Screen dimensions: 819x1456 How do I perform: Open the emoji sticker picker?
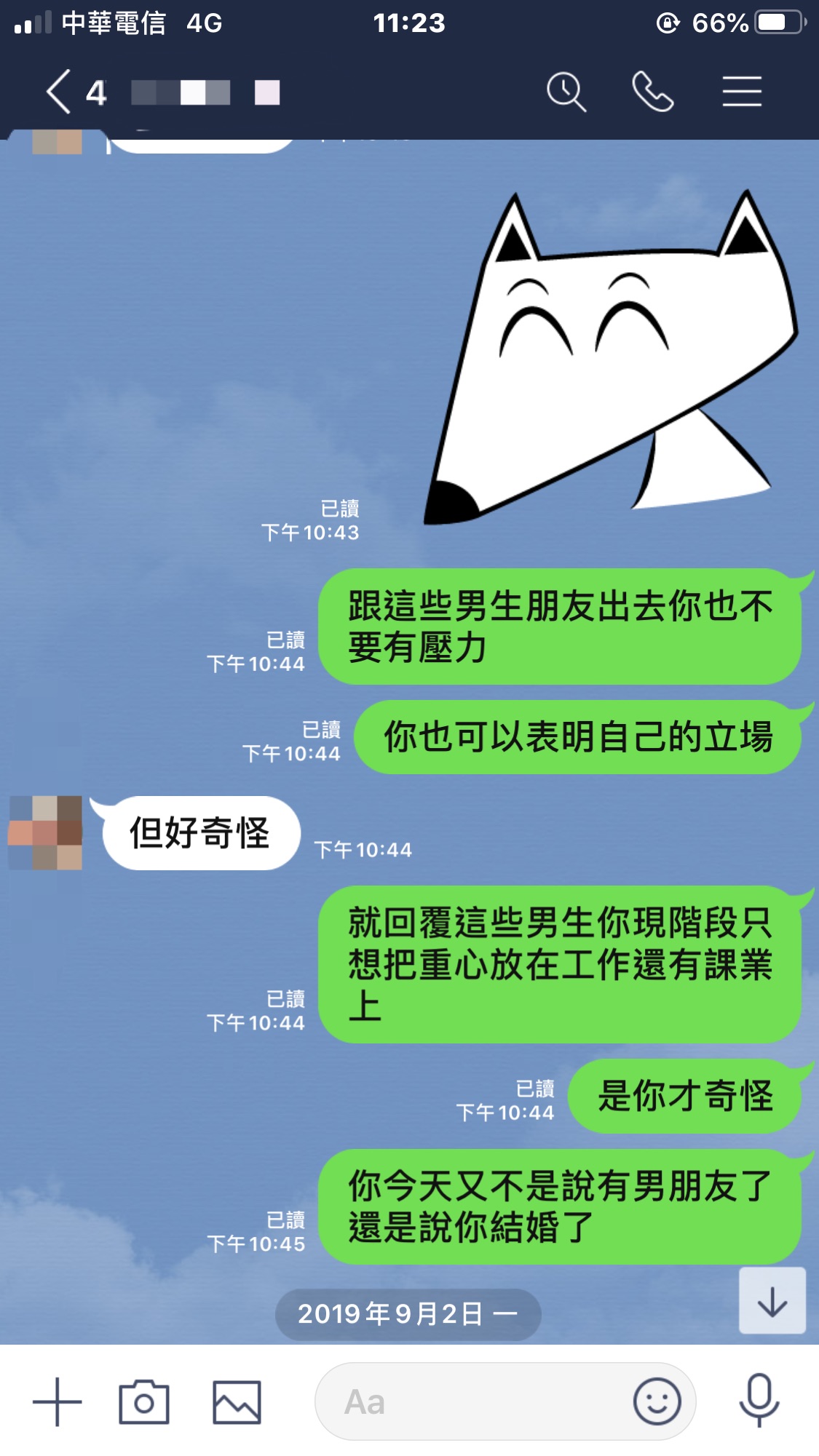tap(657, 1401)
